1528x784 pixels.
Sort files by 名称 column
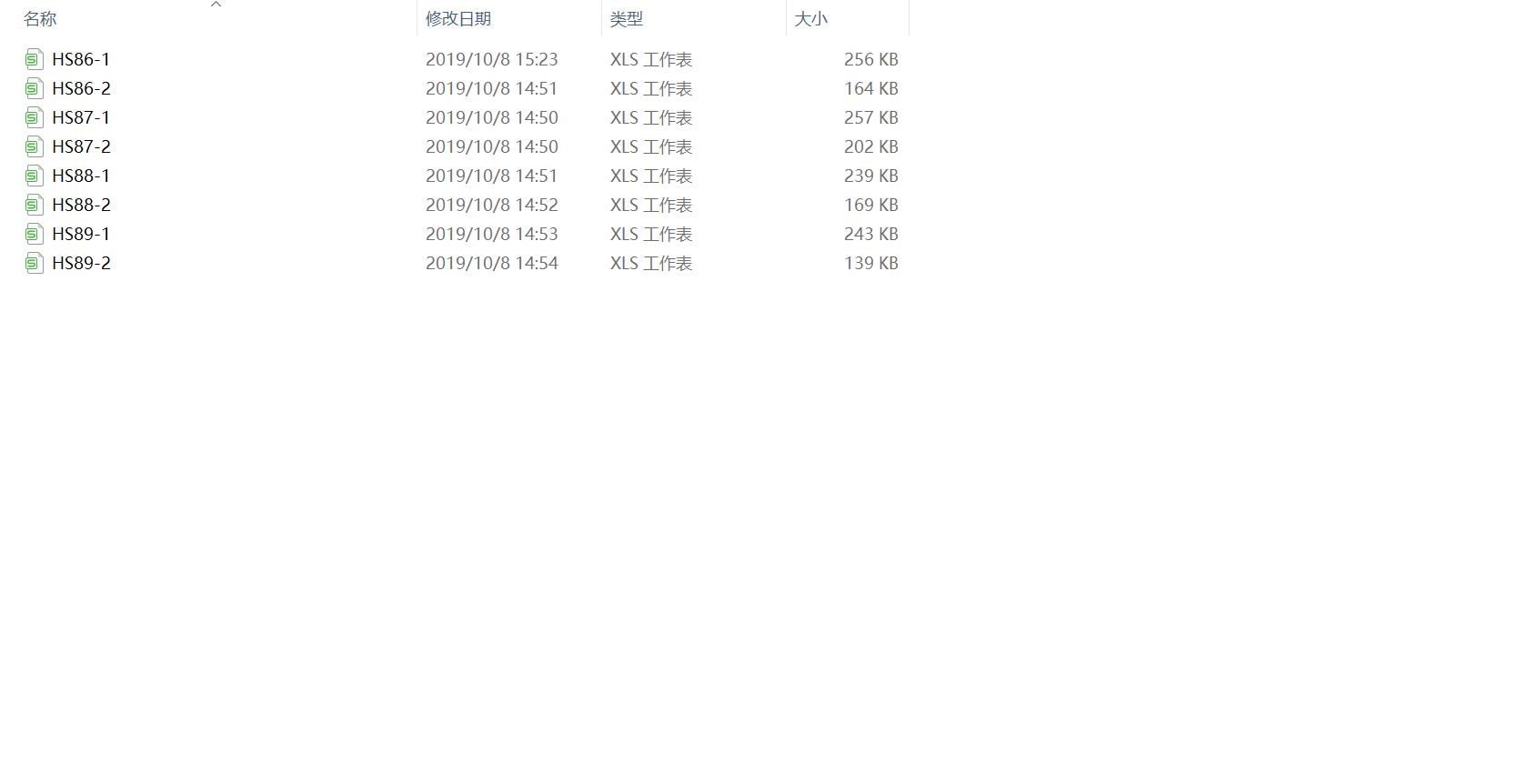(x=40, y=19)
